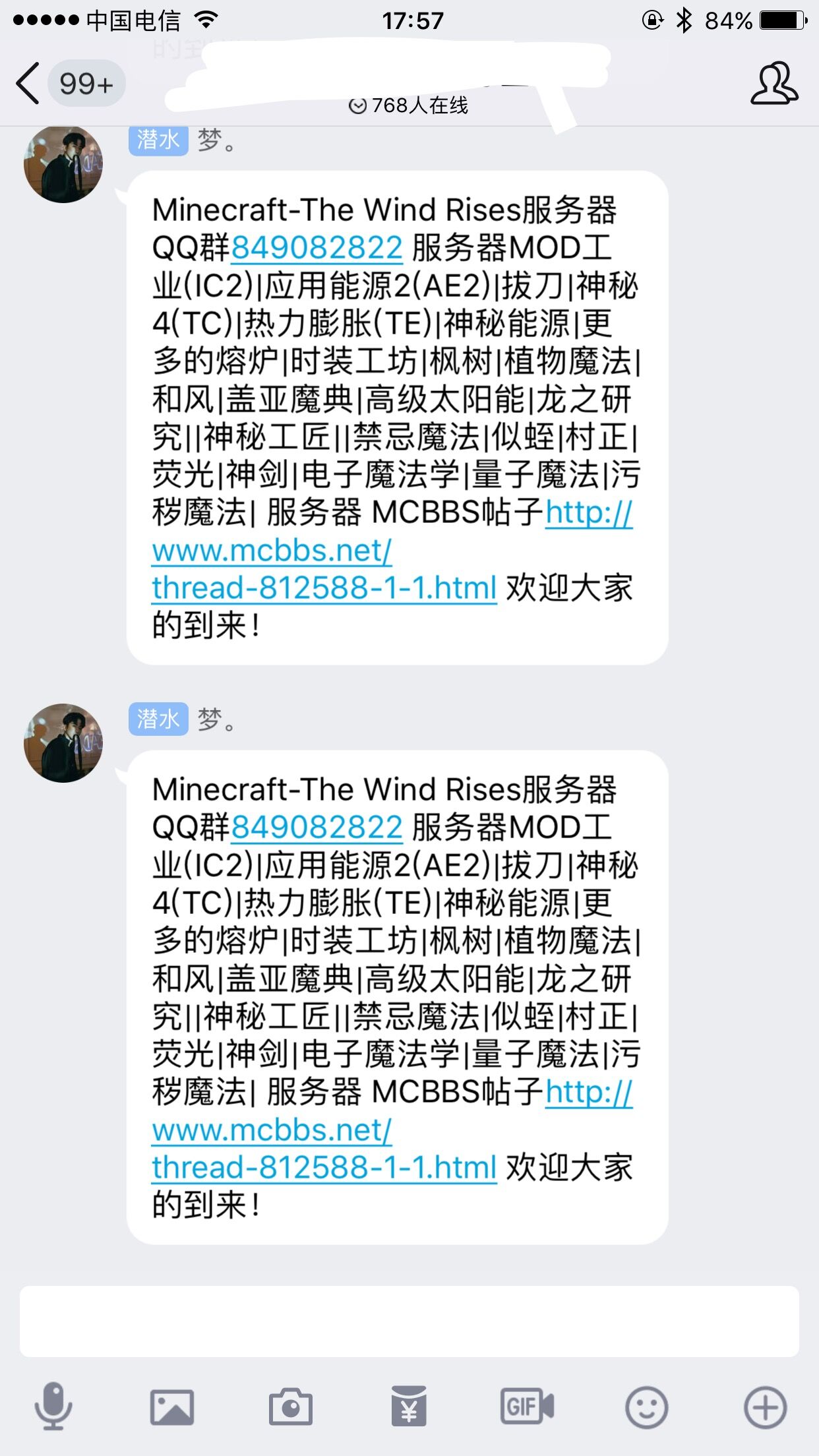Send a red packet with the yuan icon

tap(409, 1407)
